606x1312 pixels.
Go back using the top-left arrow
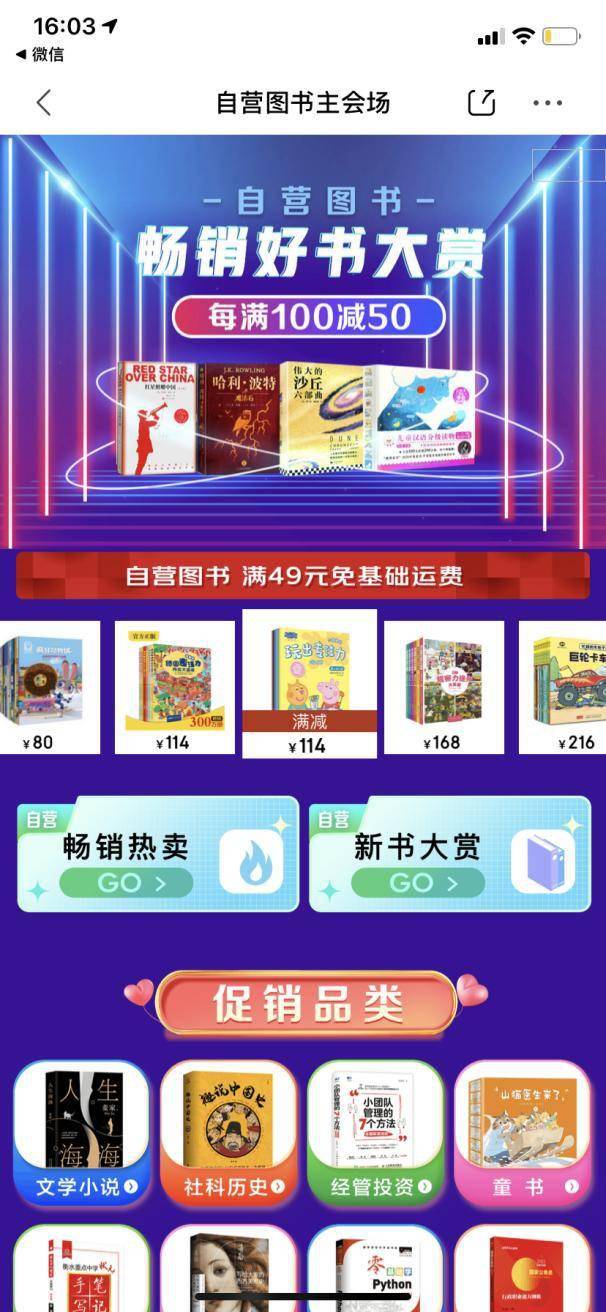pos(43,102)
